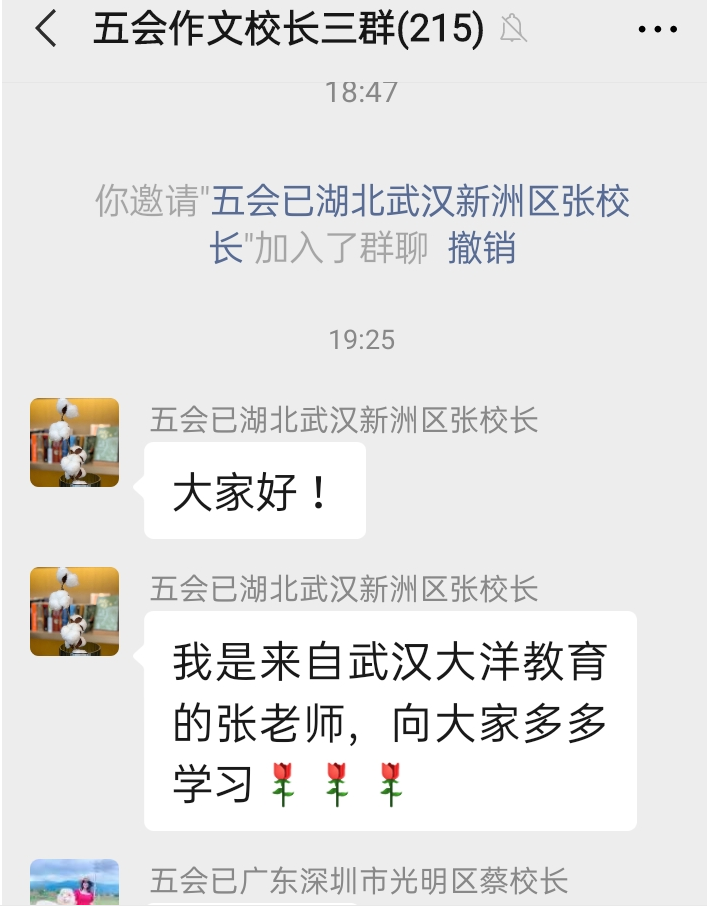Open avatar beside the 武汉大洋教育 message
This screenshot has height=920, width=707.
[x=74, y=611]
